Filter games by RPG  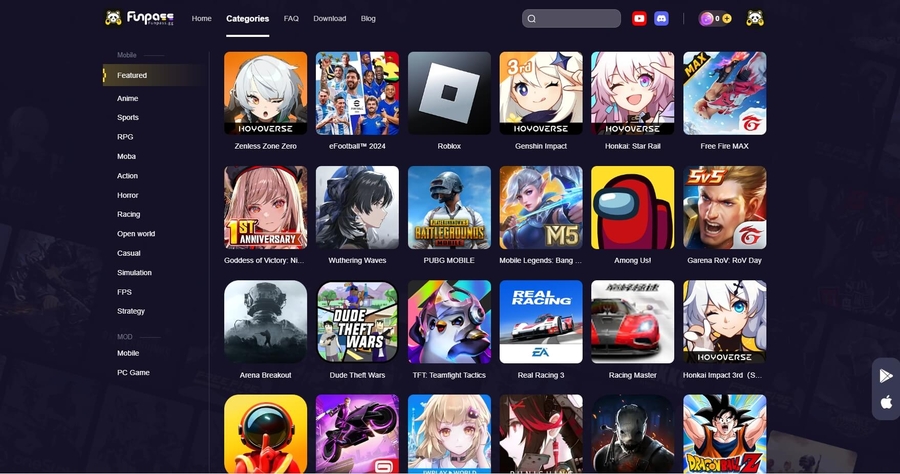coord(124,137)
